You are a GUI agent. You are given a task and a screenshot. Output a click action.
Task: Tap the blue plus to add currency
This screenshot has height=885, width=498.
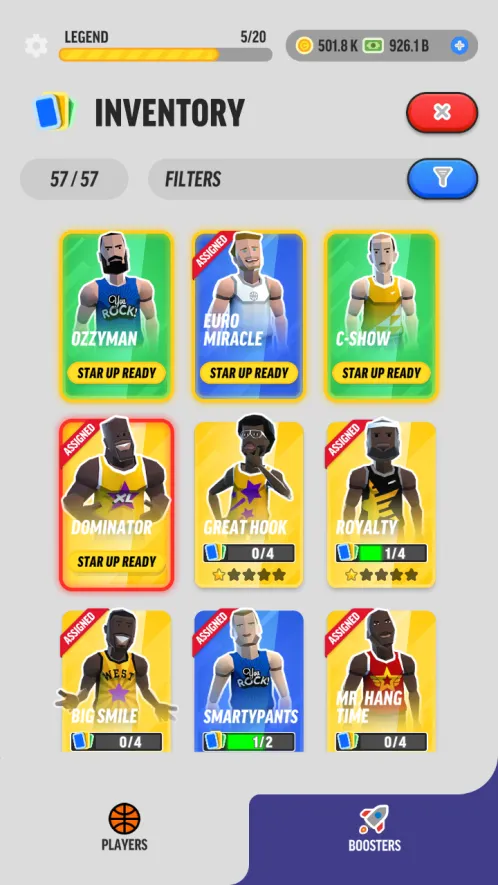(x=459, y=46)
